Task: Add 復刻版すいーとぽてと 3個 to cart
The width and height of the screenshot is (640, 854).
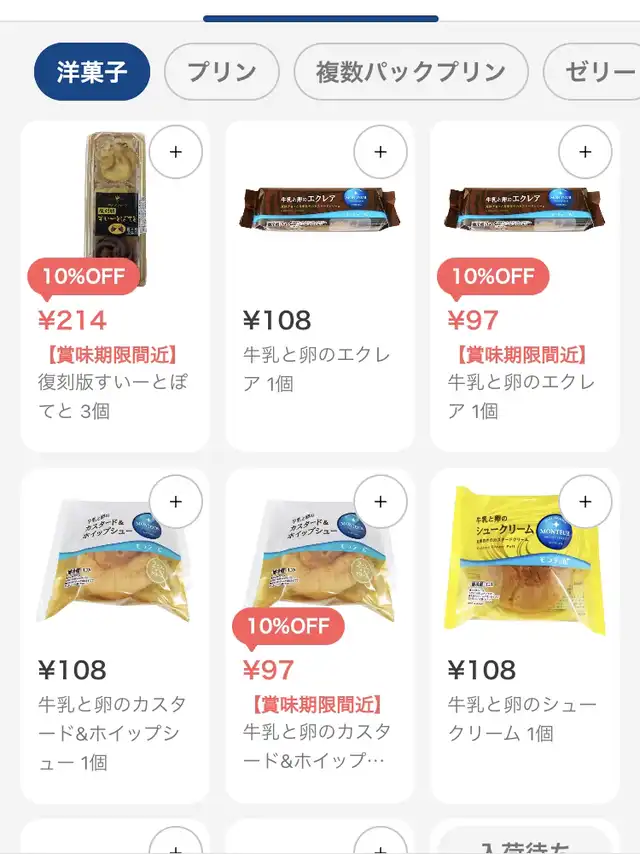Action: coord(176,153)
